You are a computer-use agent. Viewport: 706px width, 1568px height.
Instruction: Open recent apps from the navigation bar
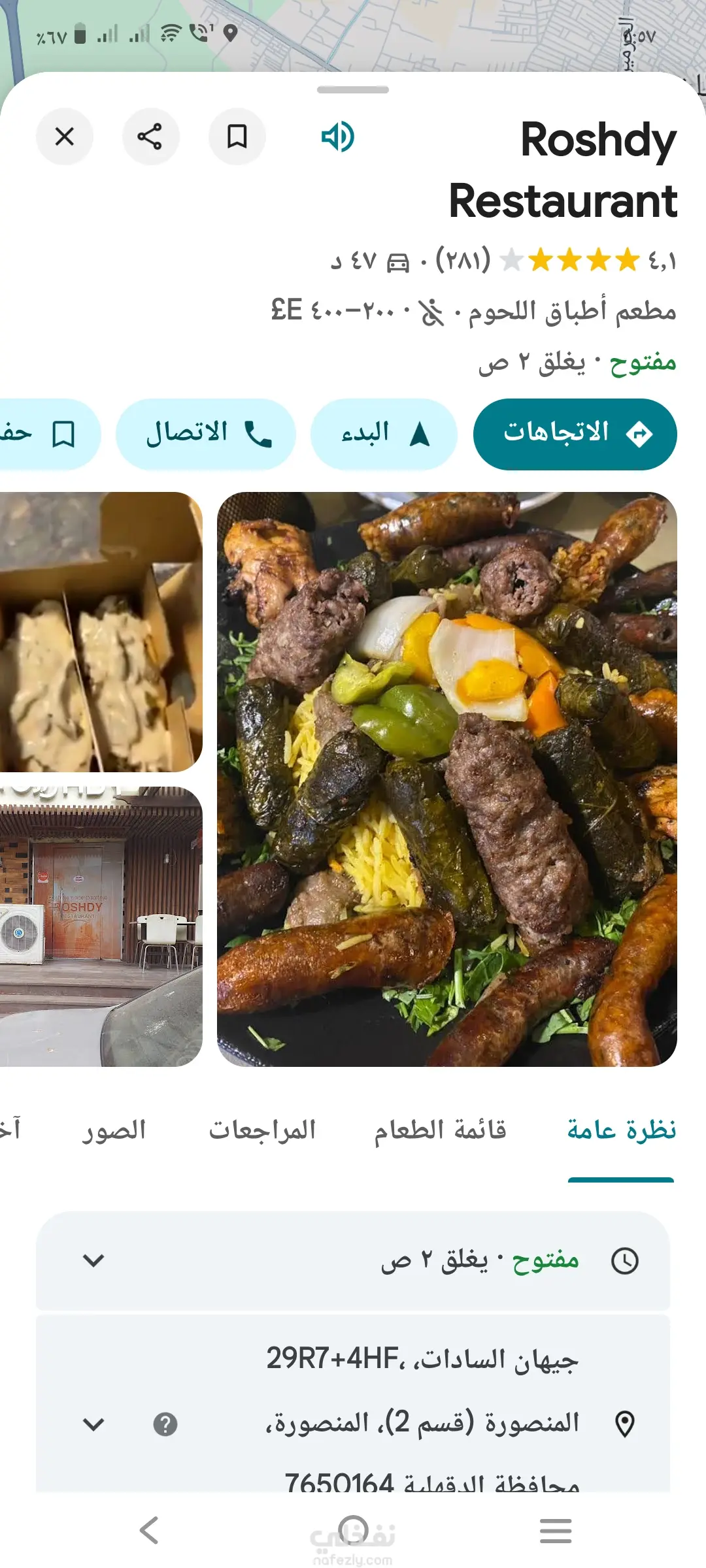click(x=556, y=1530)
